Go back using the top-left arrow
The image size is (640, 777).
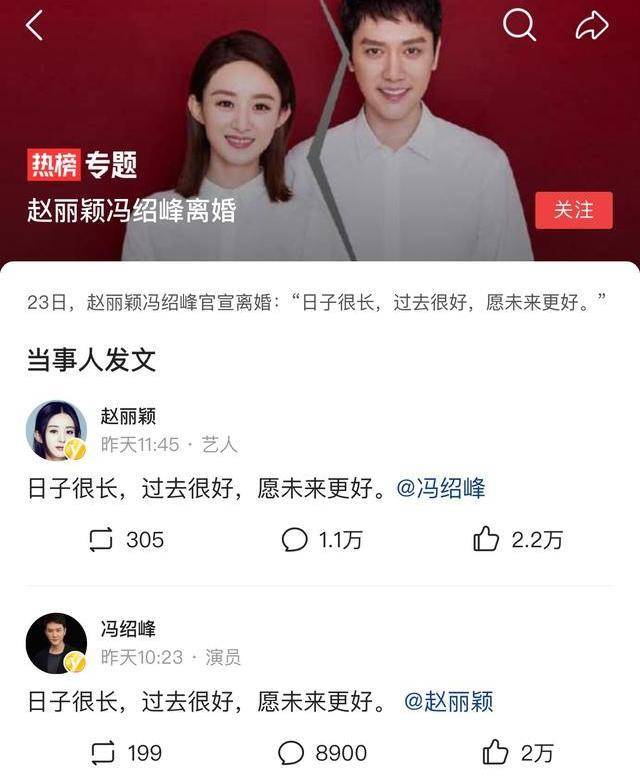click(34, 25)
